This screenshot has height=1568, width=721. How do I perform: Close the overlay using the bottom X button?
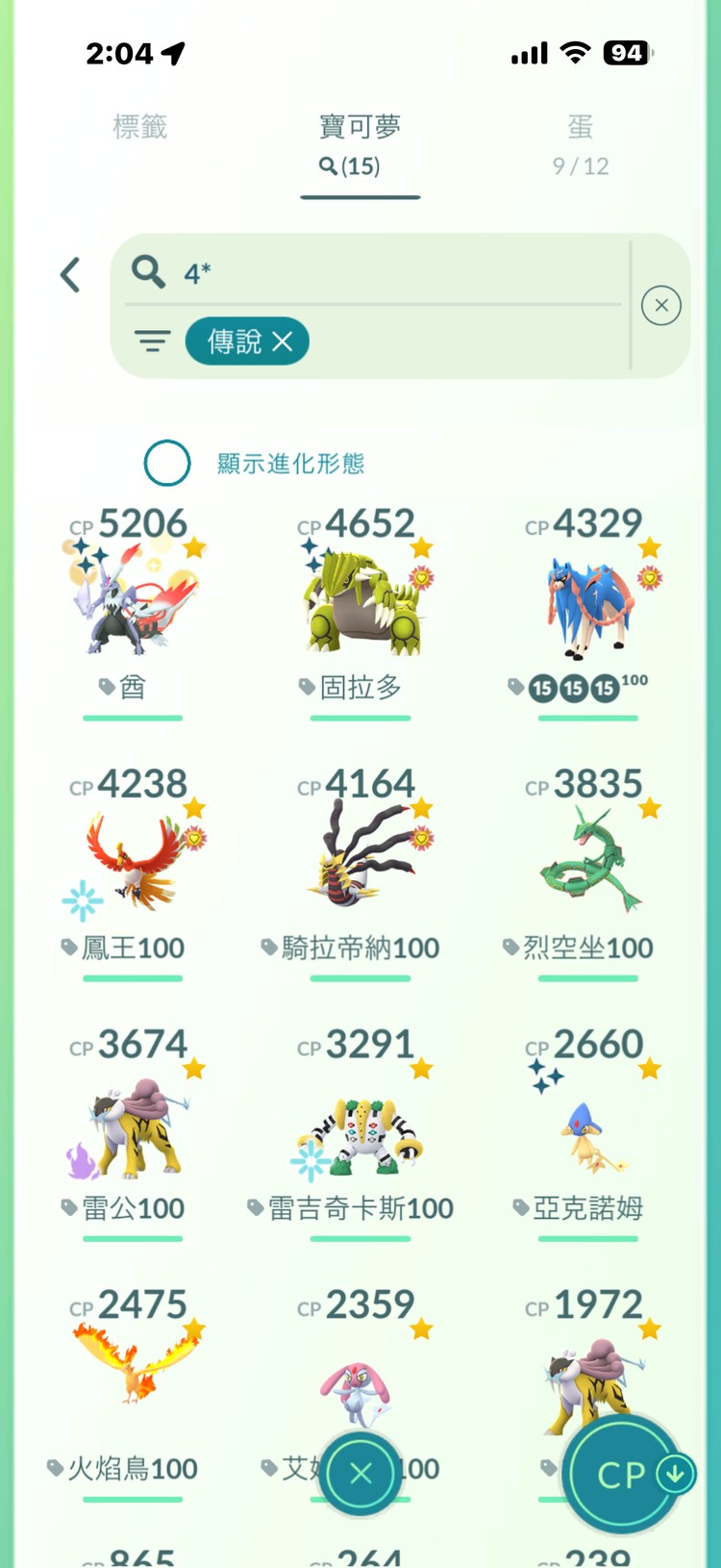click(360, 1474)
